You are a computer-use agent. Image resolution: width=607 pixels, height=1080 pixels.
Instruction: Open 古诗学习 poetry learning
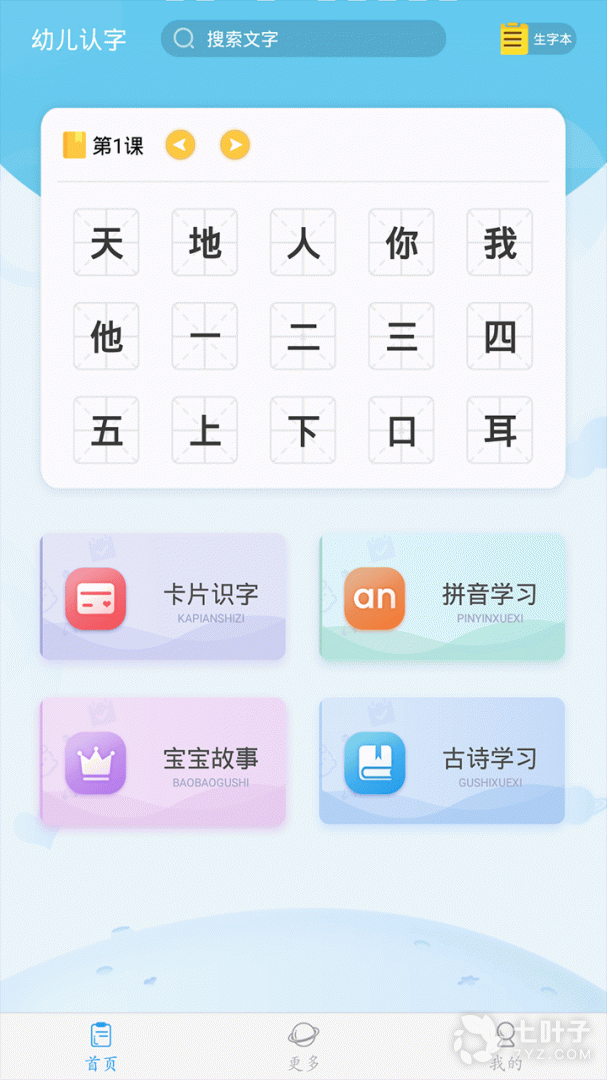coord(442,762)
